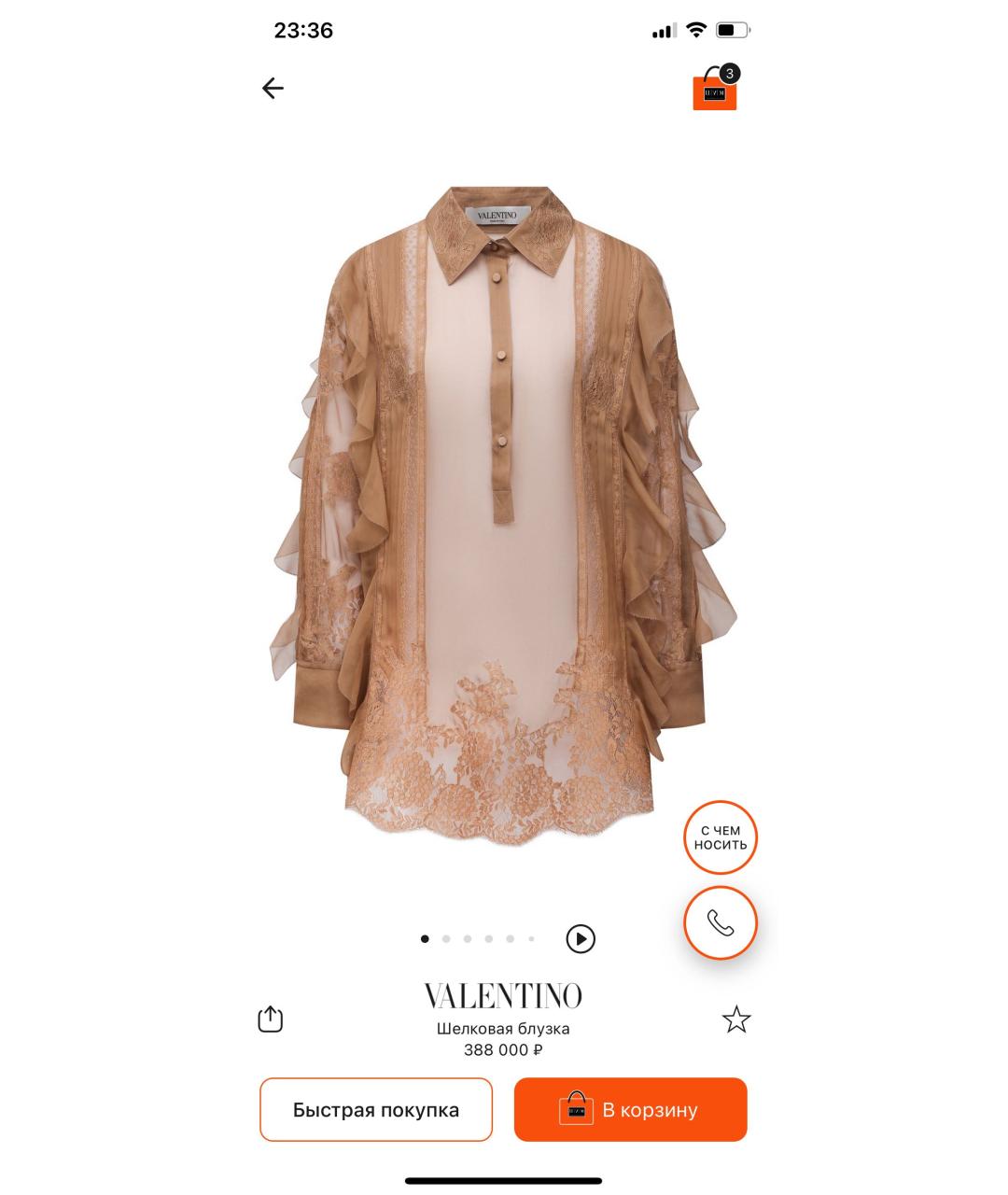The width and height of the screenshot is (1008, 1195).
Task: Play the product video
Action: click(581, 938)
